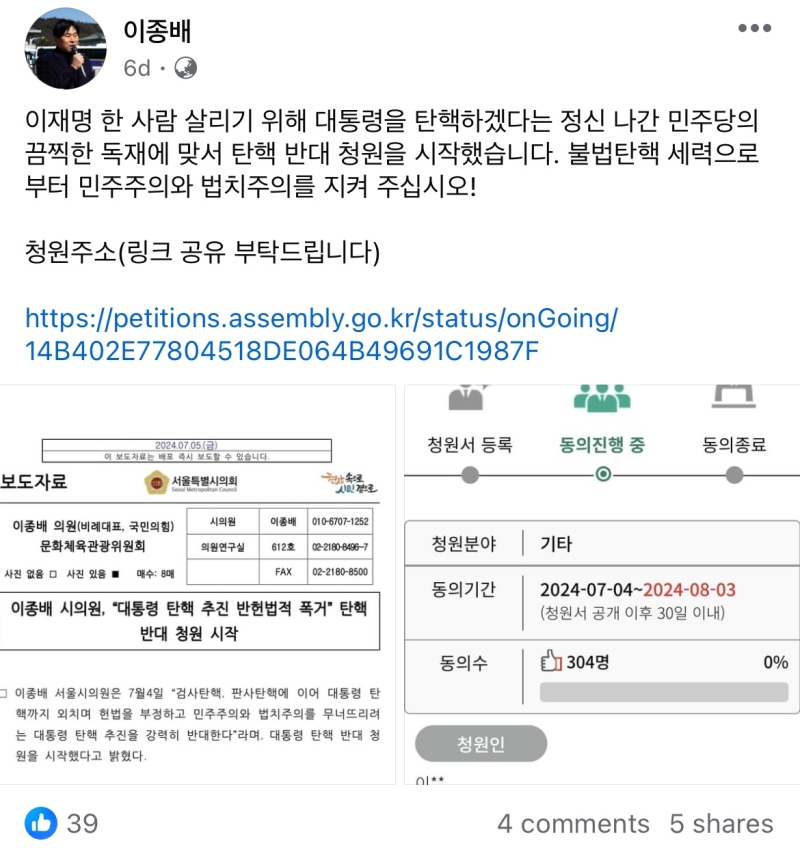See who reacted with 39 likes
Viewport: 800px width, 856px height.
63,823
